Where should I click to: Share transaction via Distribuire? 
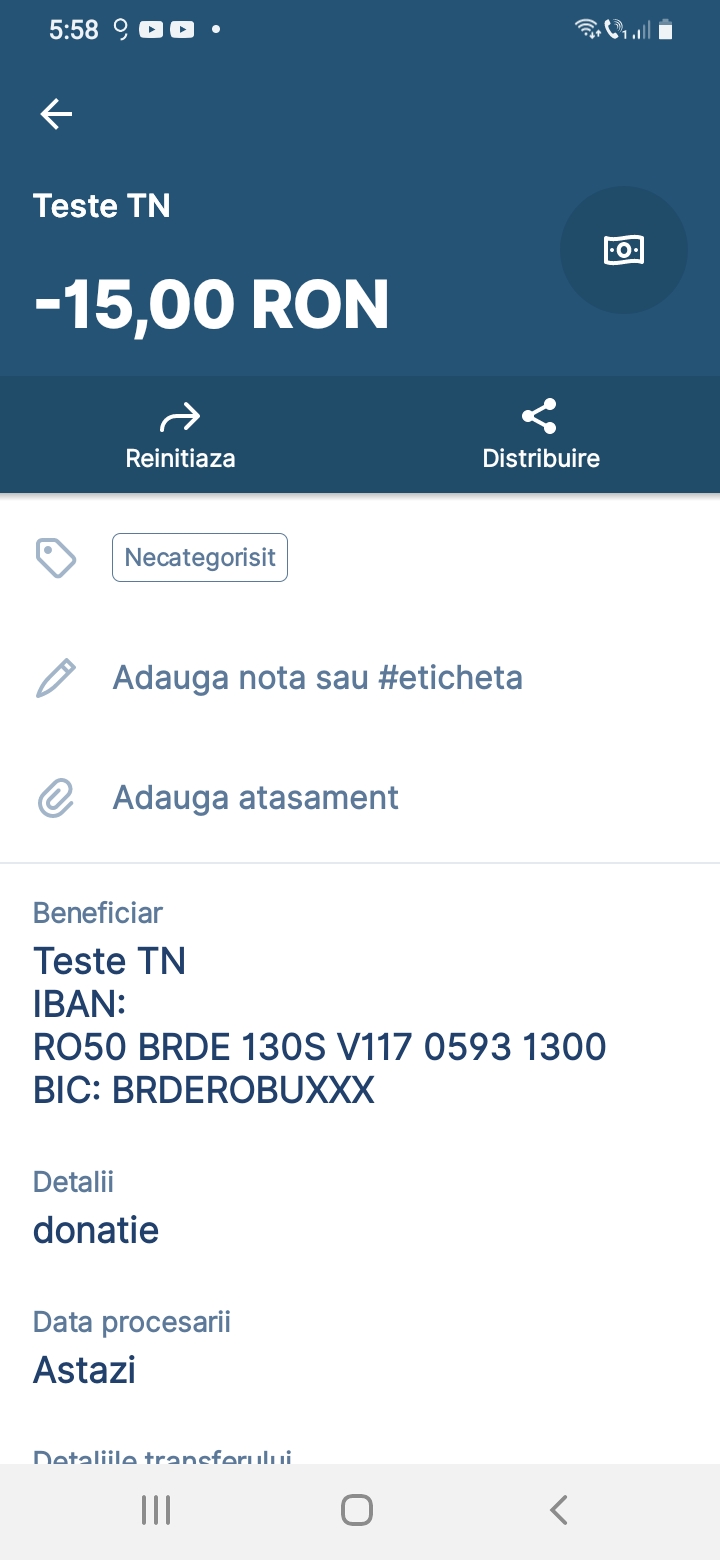coord(540,435)
